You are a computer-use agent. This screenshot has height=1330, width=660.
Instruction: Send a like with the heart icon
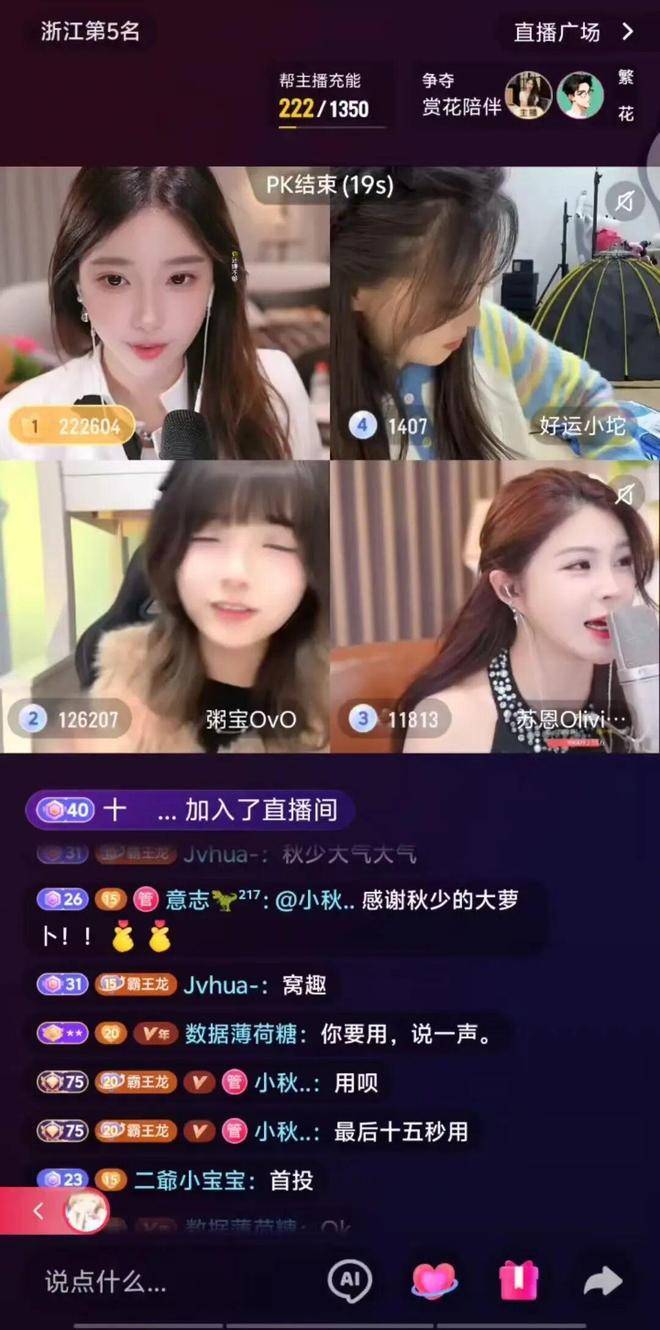pyautogui.click(x=434, y=1280)
